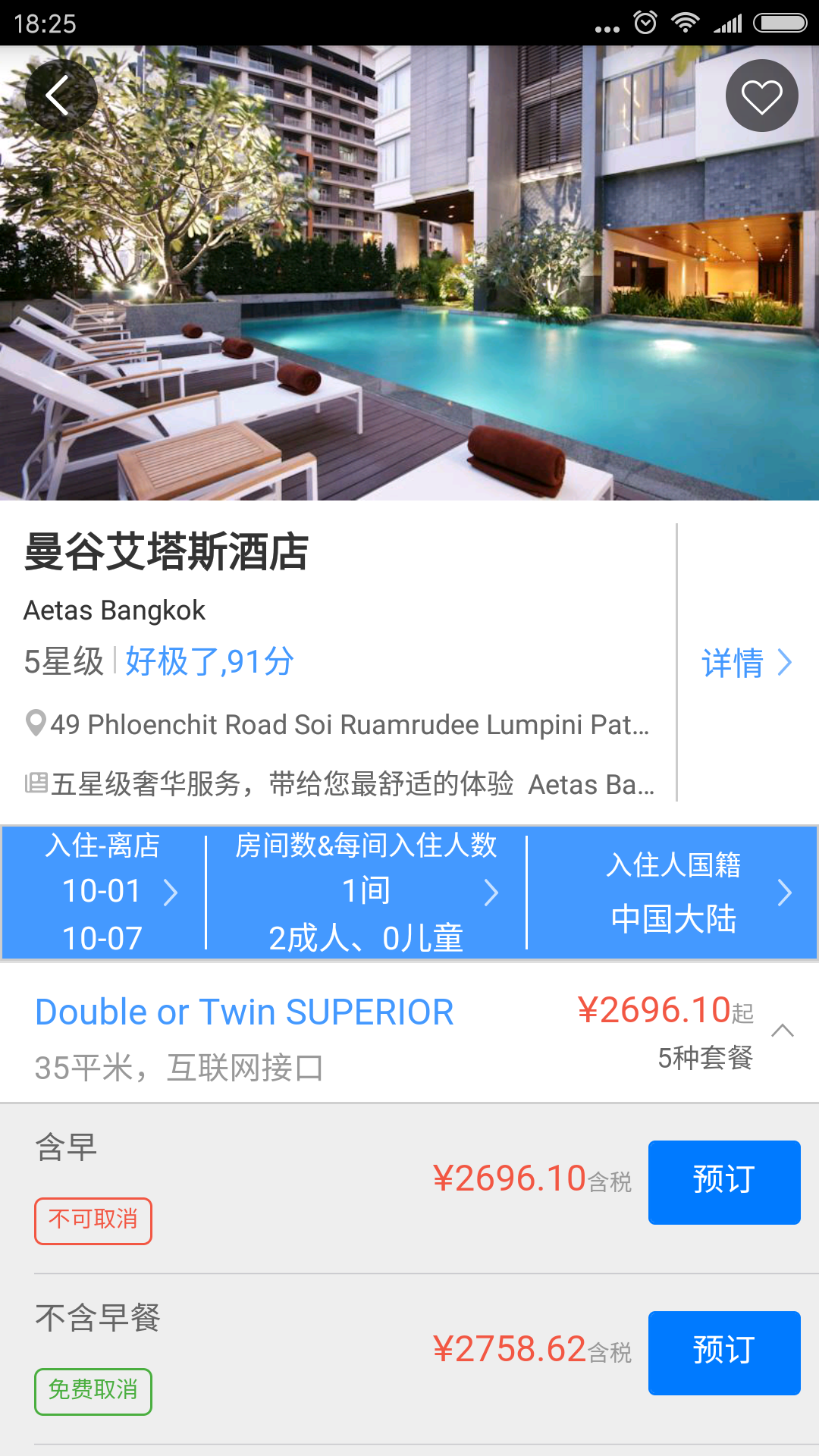Tap the Wi-Fi icon in status bar
Screen dimensions: 819x1456
684,21
